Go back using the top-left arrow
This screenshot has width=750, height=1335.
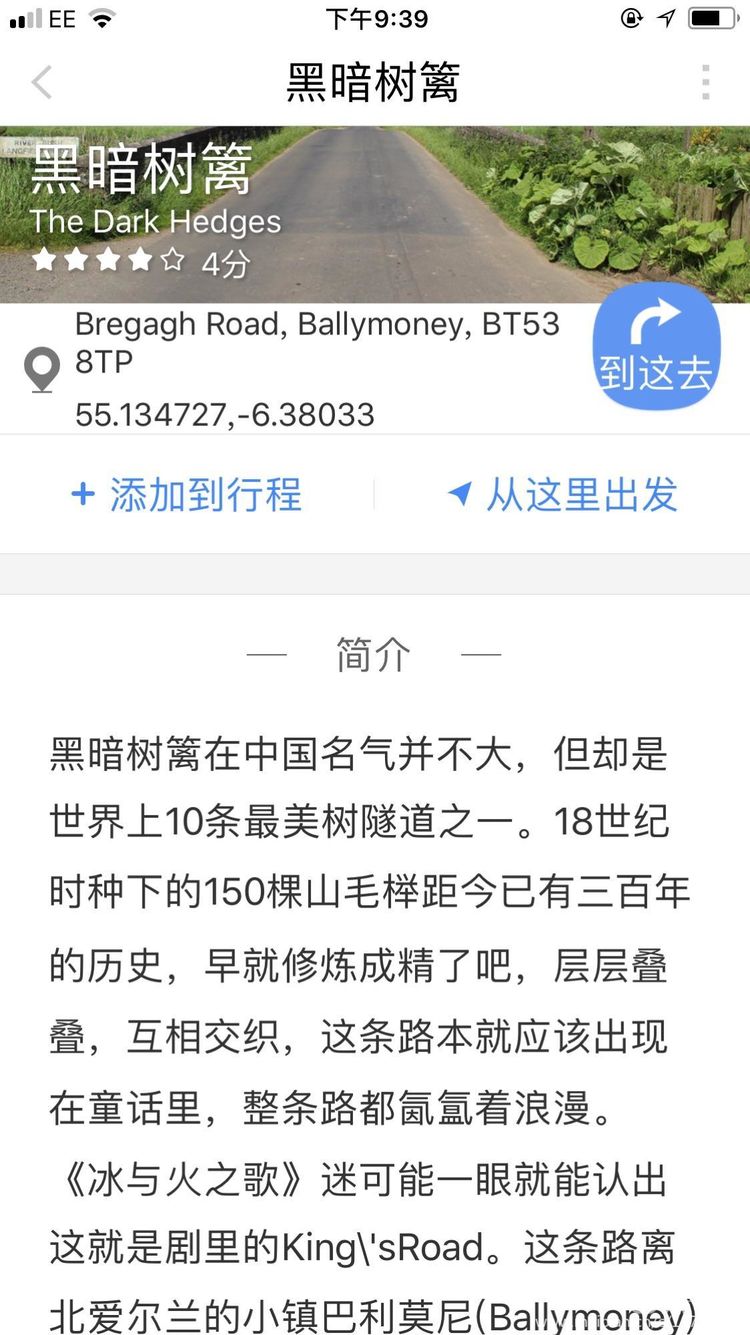[41, 82]
